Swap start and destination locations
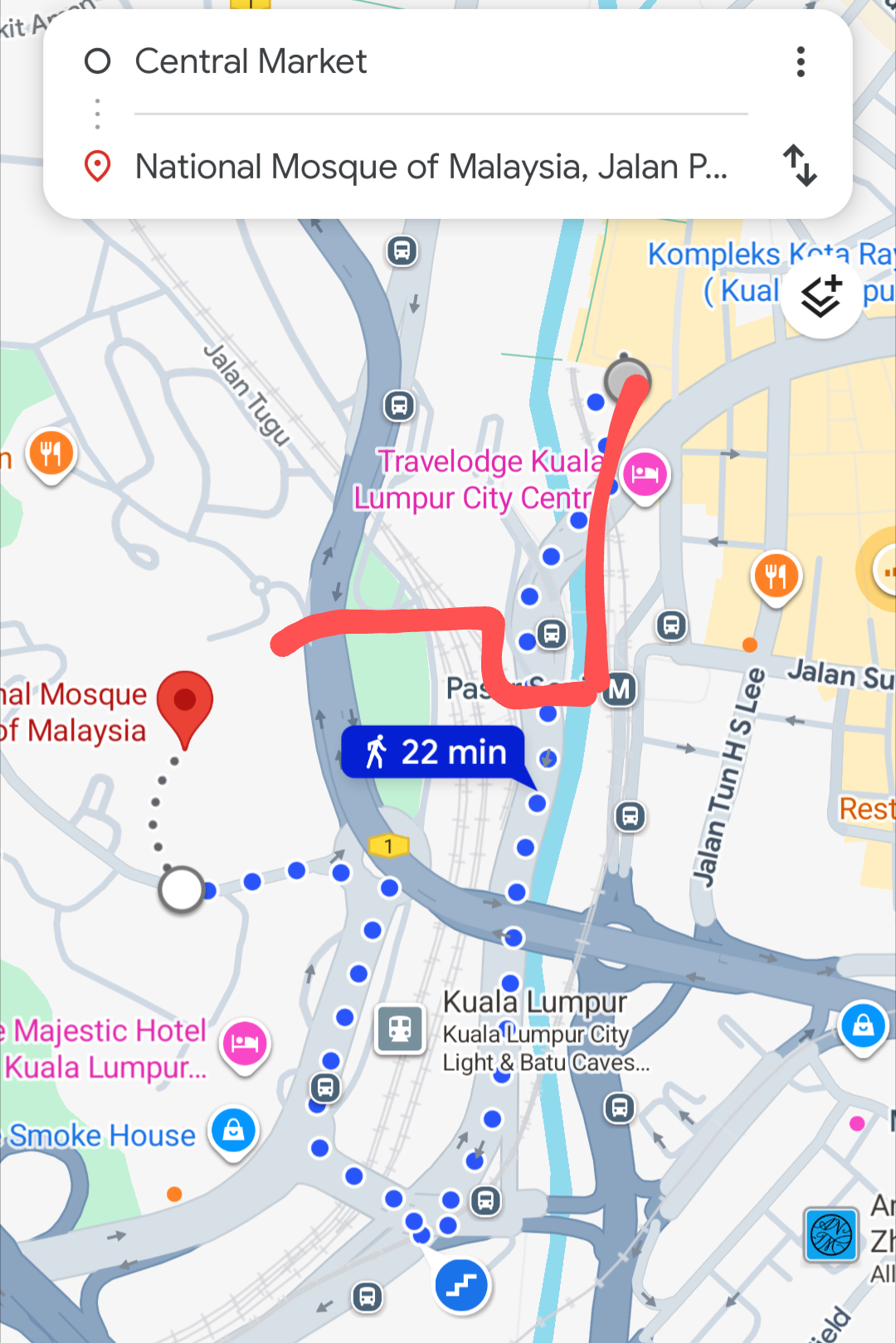The height and width of the screenshot is (1343, 896). point(800,166)
